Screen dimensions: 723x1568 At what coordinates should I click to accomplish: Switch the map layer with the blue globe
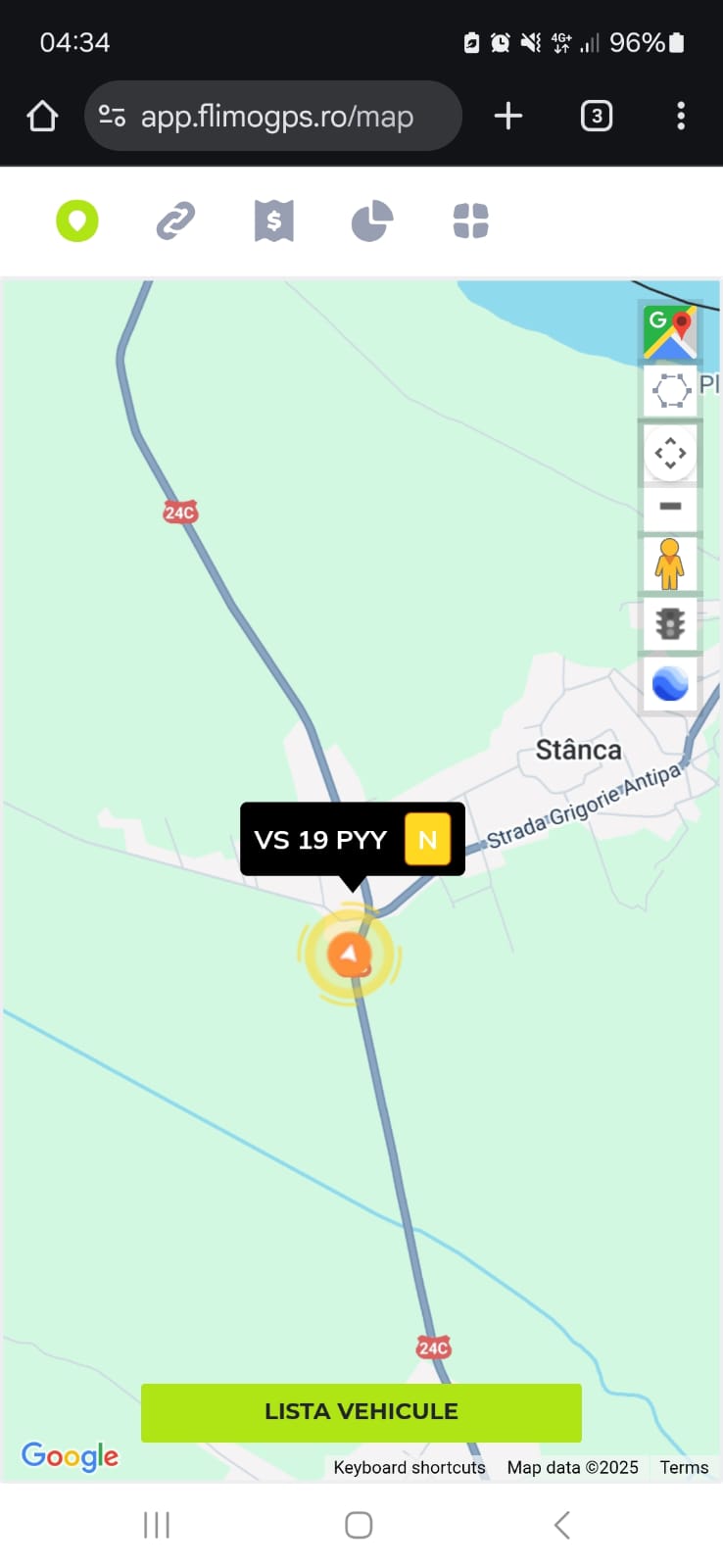[x=670, y=683]
